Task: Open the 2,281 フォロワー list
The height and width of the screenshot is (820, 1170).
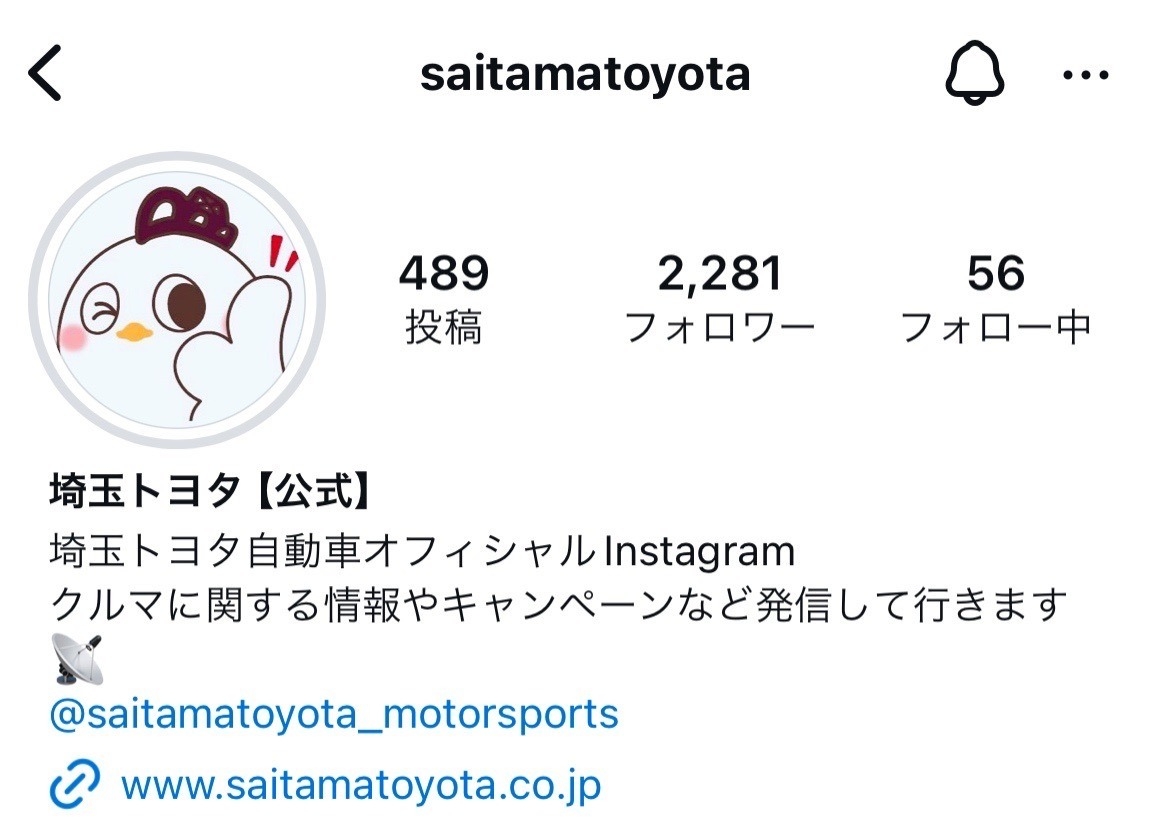Action: click(720, 298)
